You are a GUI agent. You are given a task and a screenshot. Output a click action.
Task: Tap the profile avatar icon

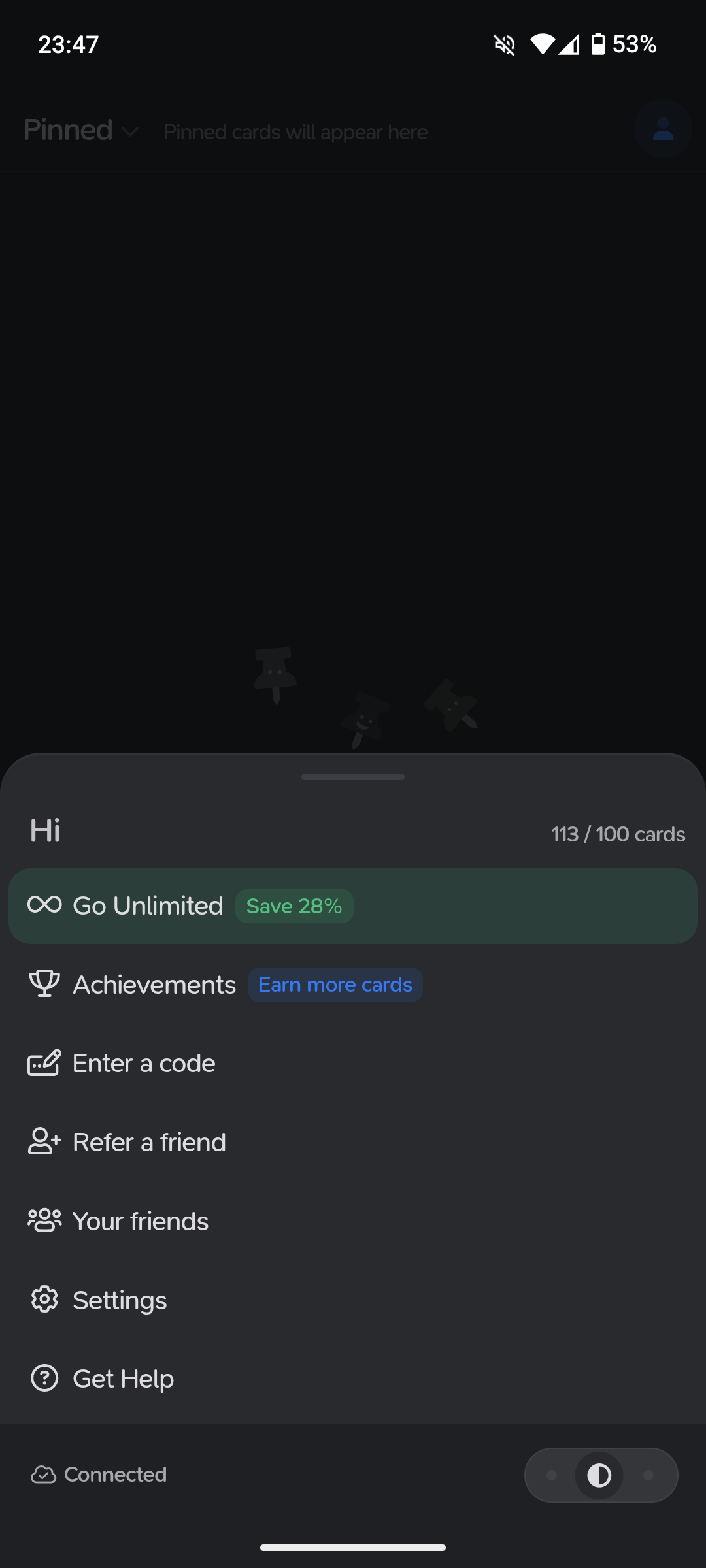(663, 129)
